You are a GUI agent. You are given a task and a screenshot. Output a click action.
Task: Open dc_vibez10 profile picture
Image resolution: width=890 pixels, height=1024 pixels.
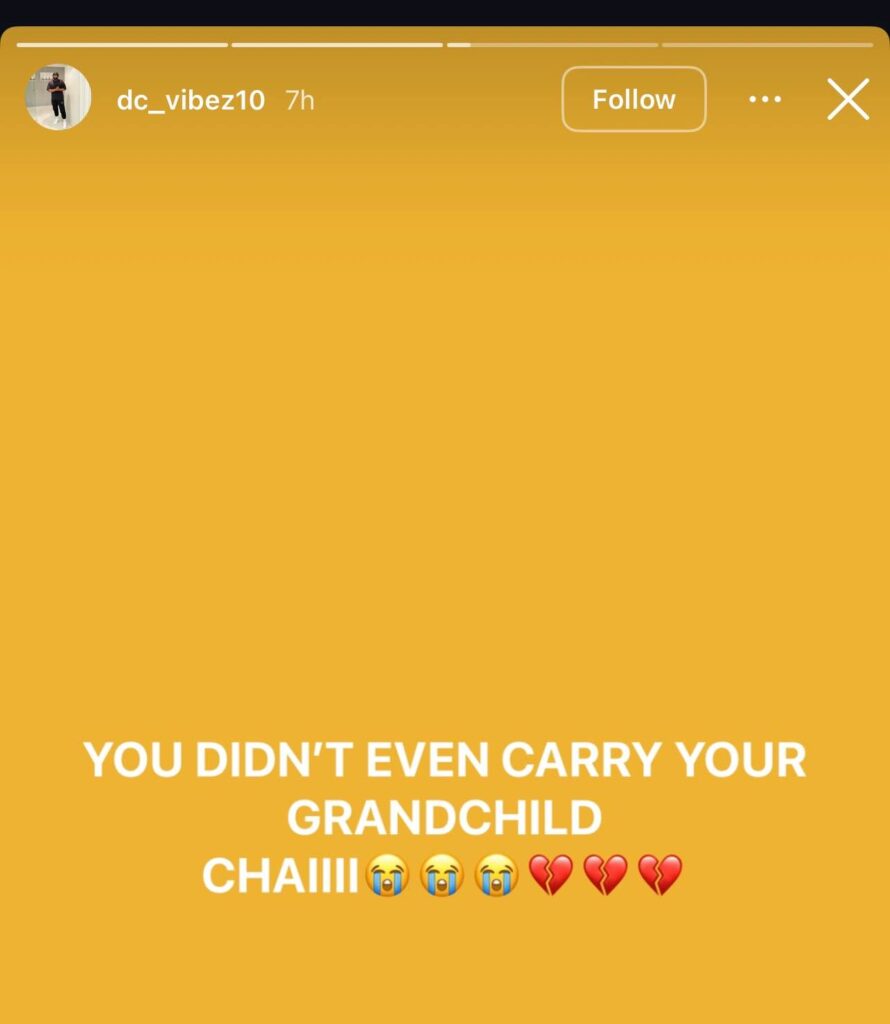(x=58, y=98)
